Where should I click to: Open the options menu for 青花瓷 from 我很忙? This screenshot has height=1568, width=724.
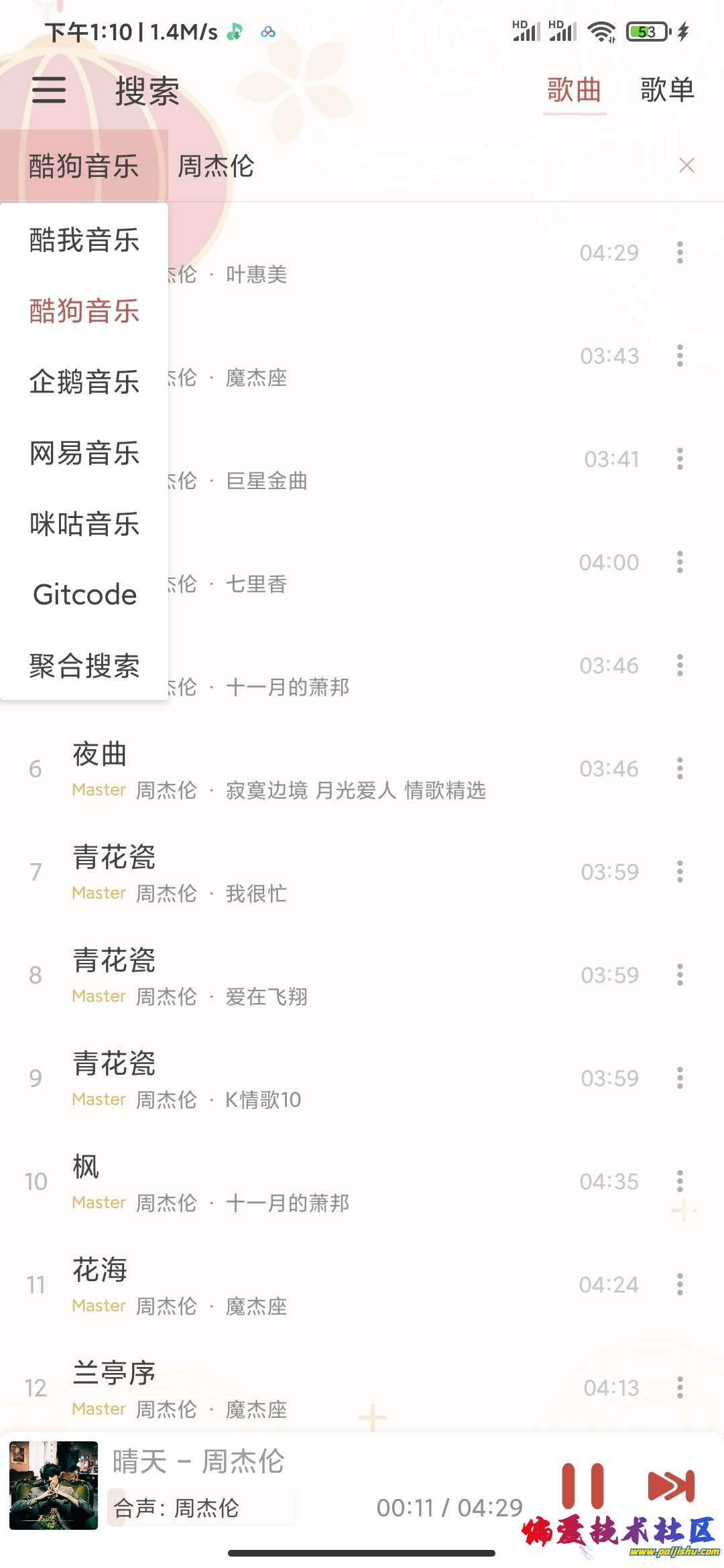click(x=678, y=872)
